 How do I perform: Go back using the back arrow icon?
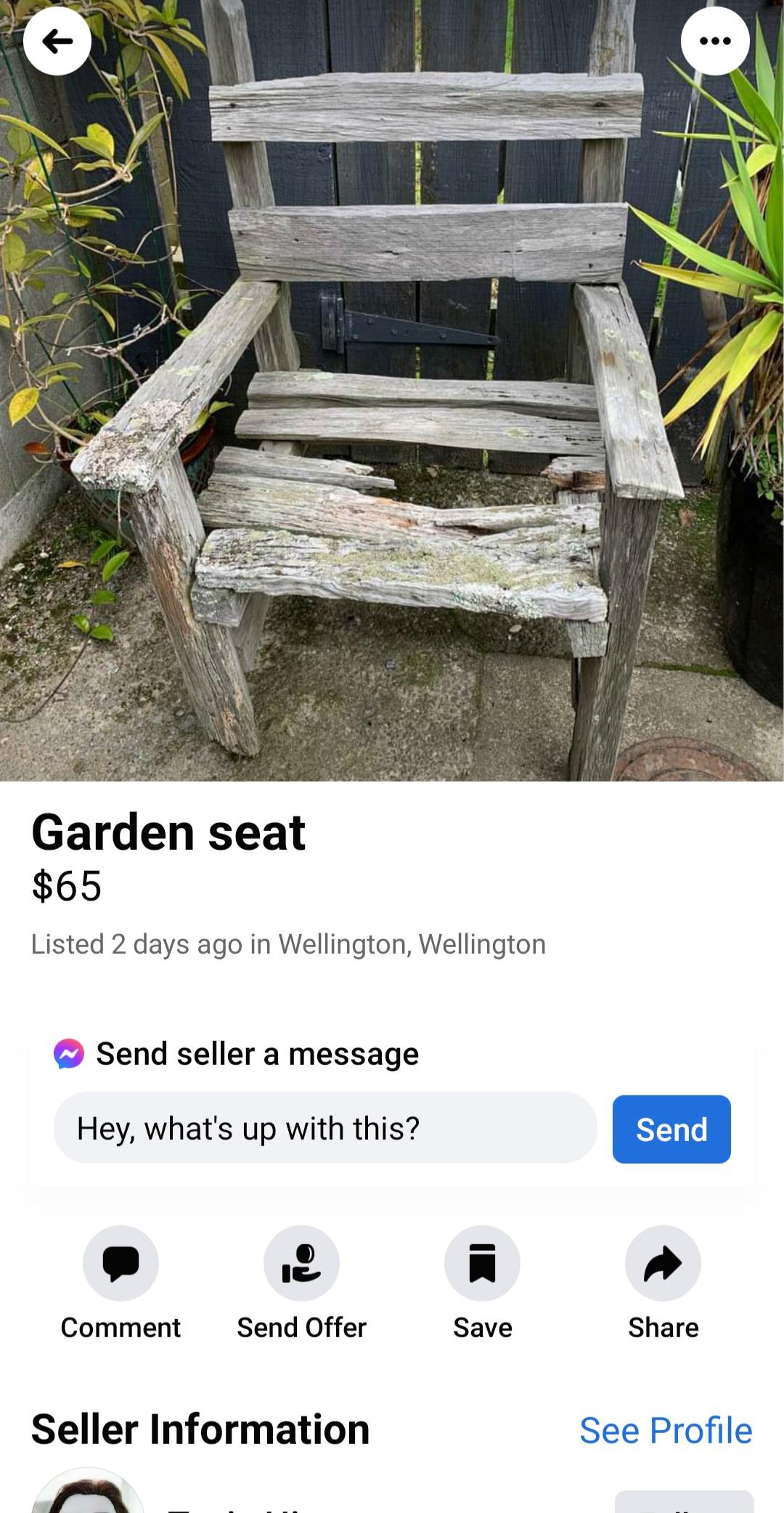pos(58,41)
